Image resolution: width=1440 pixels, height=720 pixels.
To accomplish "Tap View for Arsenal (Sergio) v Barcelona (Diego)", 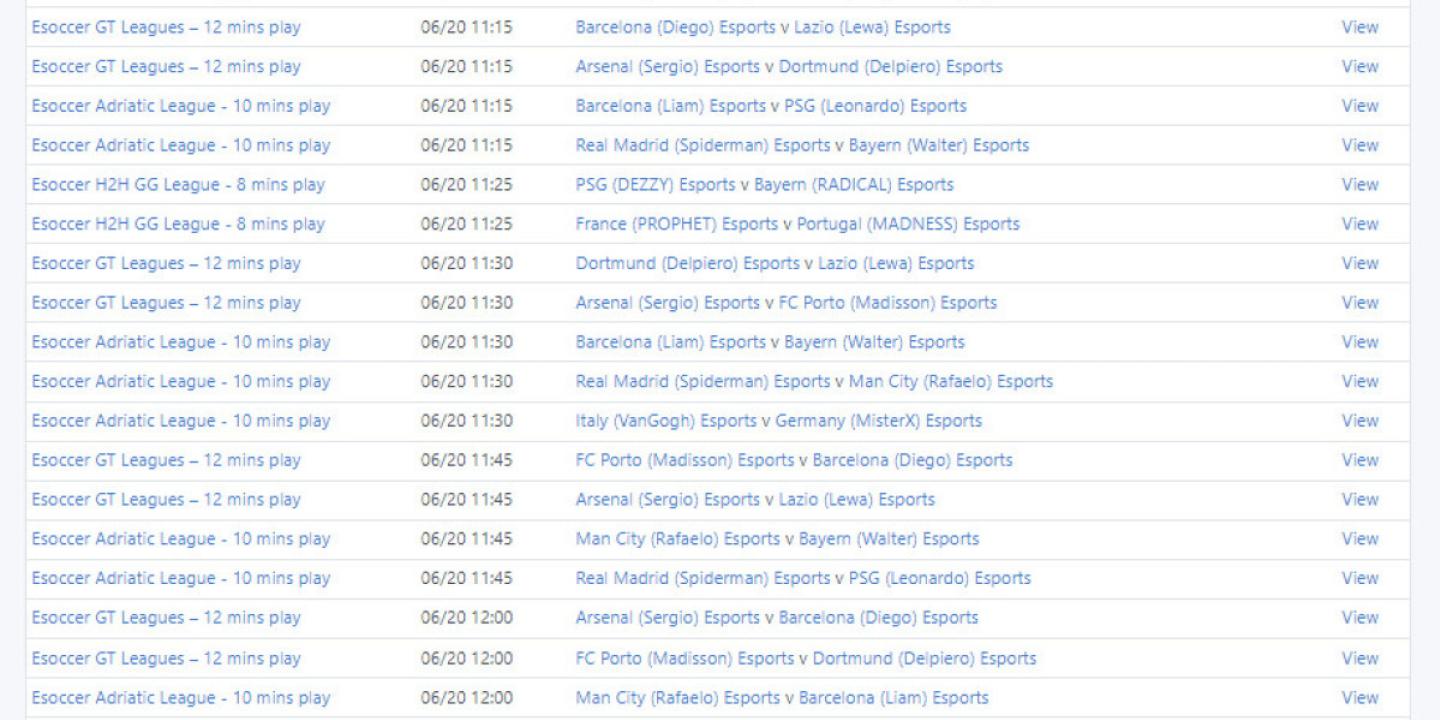I will pyautogui.click(x=1359, y=617).
